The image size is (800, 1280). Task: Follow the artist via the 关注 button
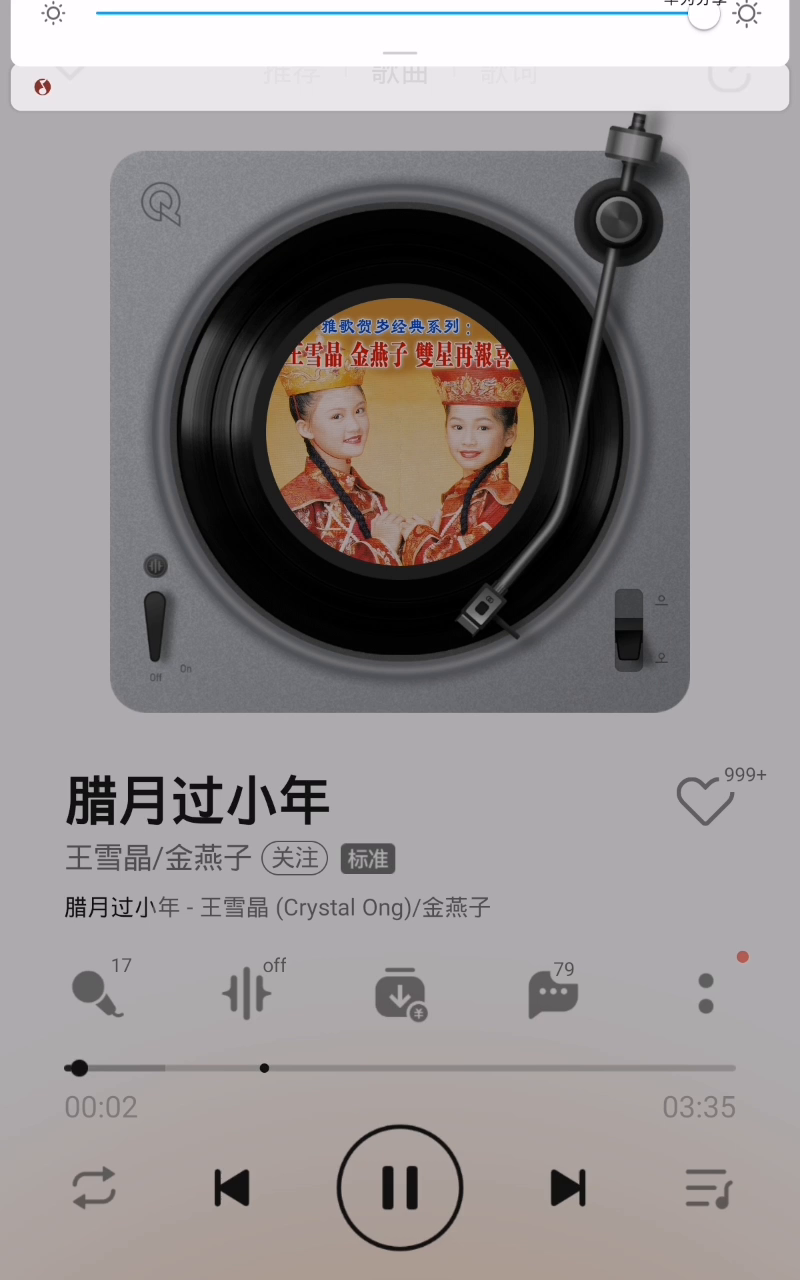point(295,858)
